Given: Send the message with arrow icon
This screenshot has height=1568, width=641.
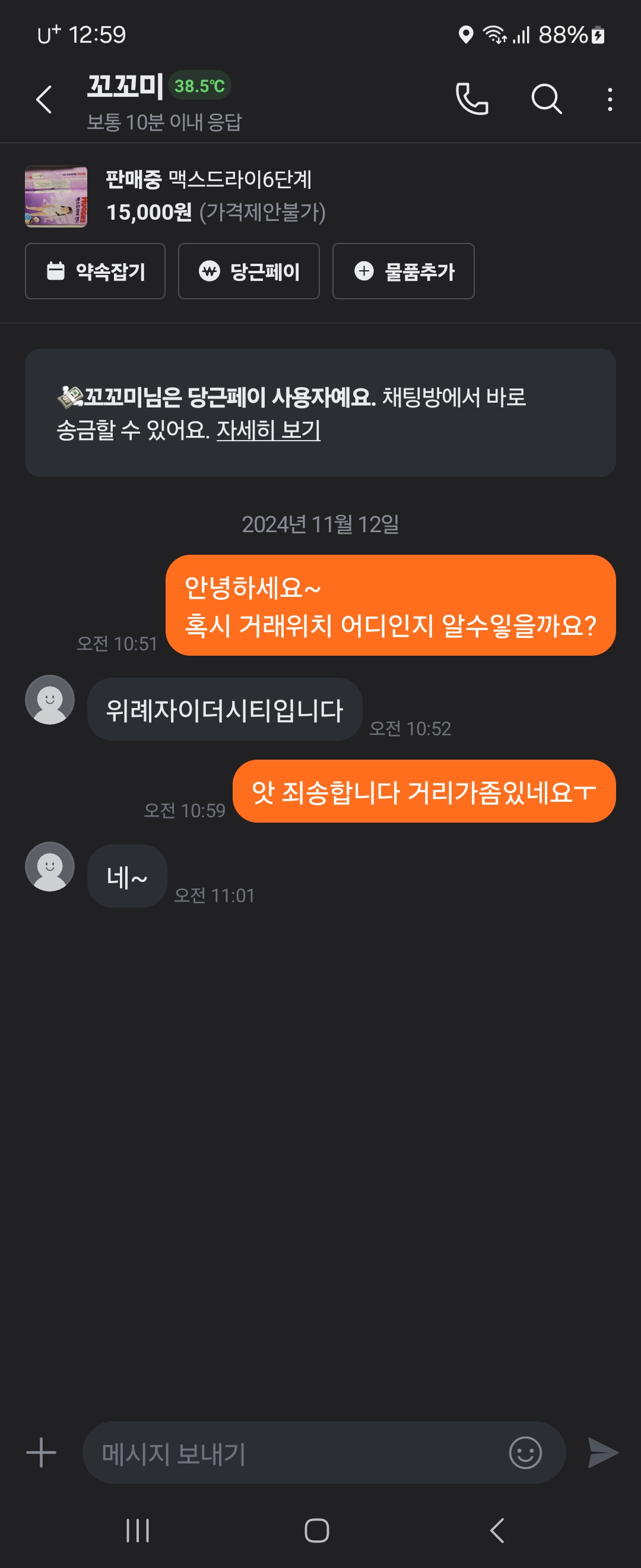Looking at the screenshot, I should click(x=602, y=1453).
